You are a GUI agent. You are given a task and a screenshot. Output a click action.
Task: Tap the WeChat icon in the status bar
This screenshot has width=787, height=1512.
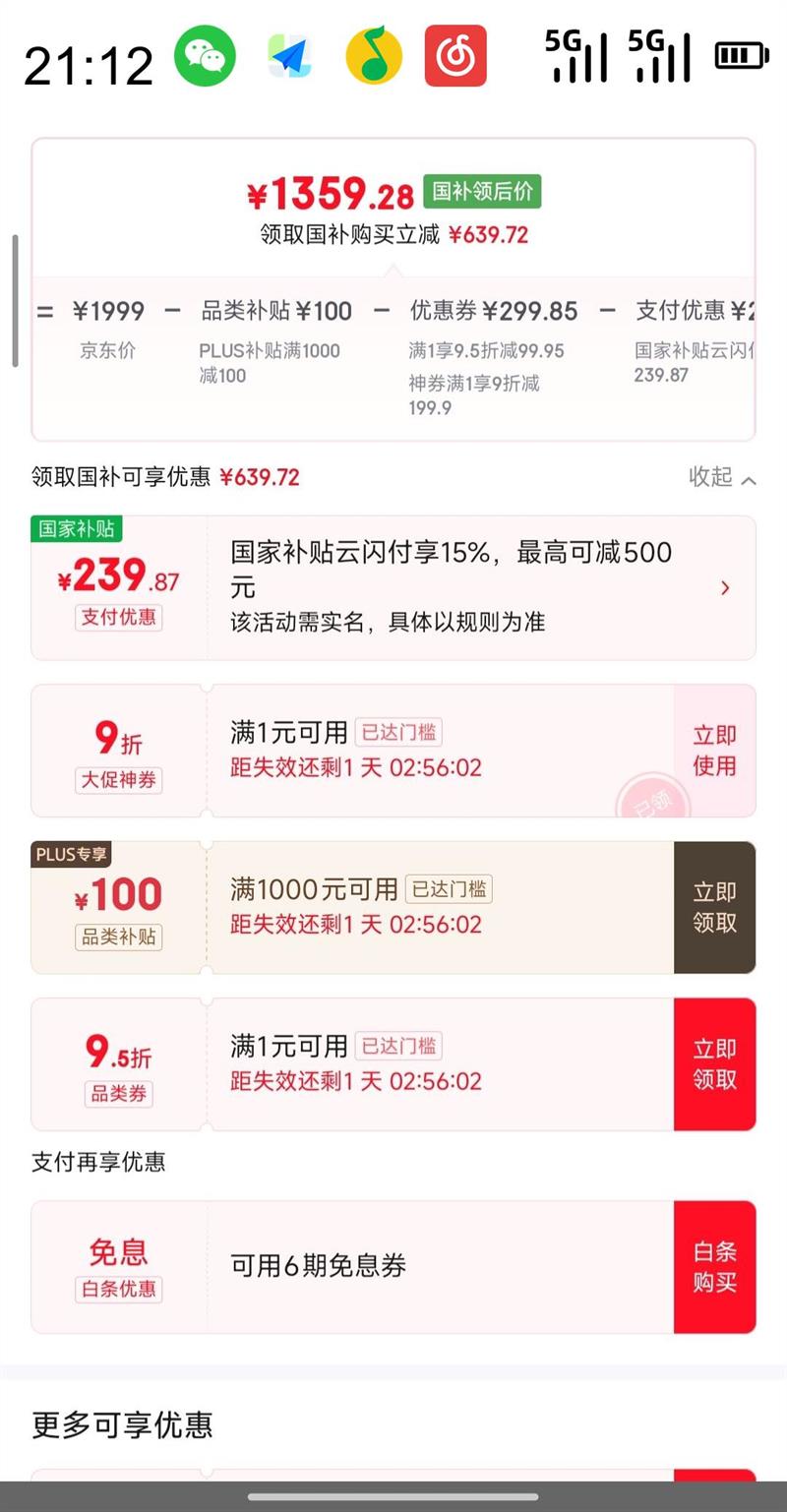point(206,56)
